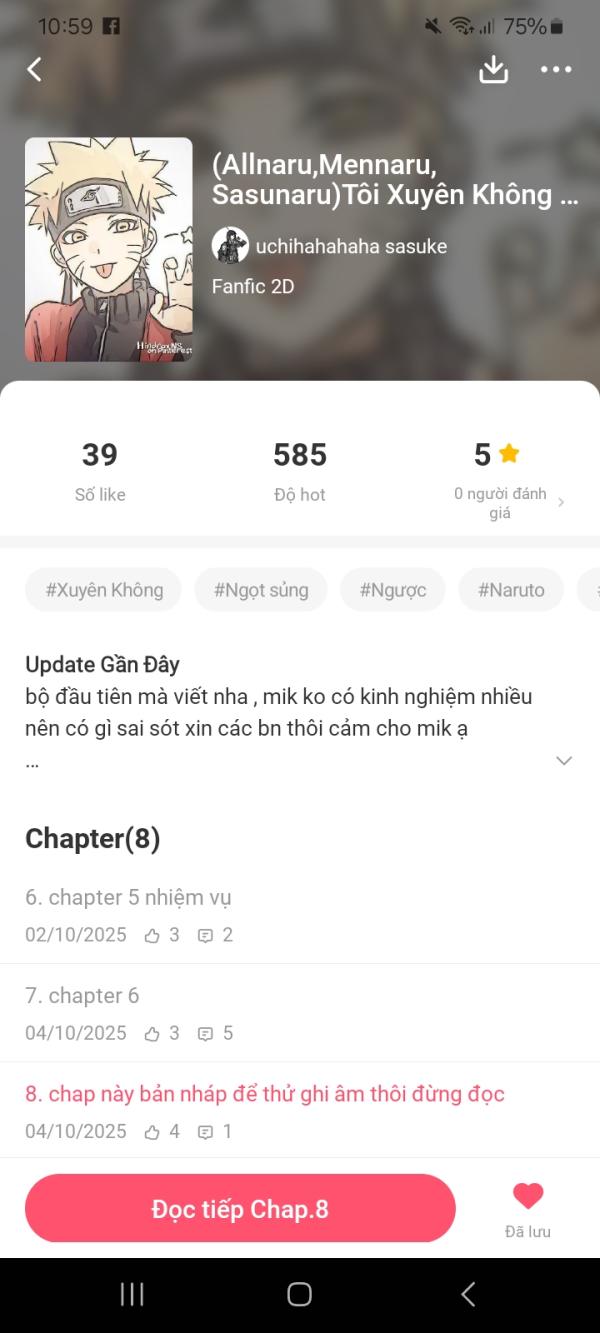600x1333 pixels.
Task: Tap the system home button
Action: (299, 1294)
